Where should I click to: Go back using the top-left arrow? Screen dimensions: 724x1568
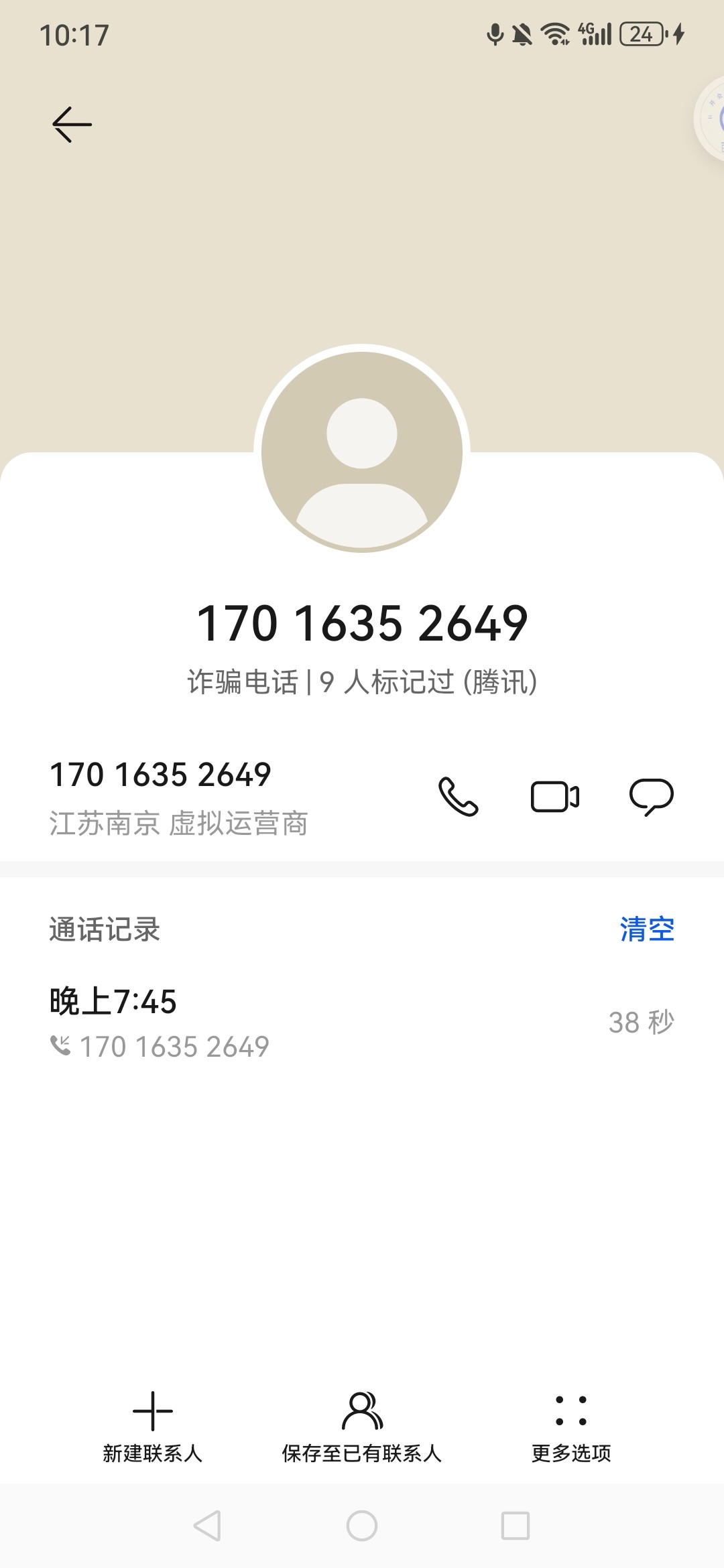pos(72,125)
